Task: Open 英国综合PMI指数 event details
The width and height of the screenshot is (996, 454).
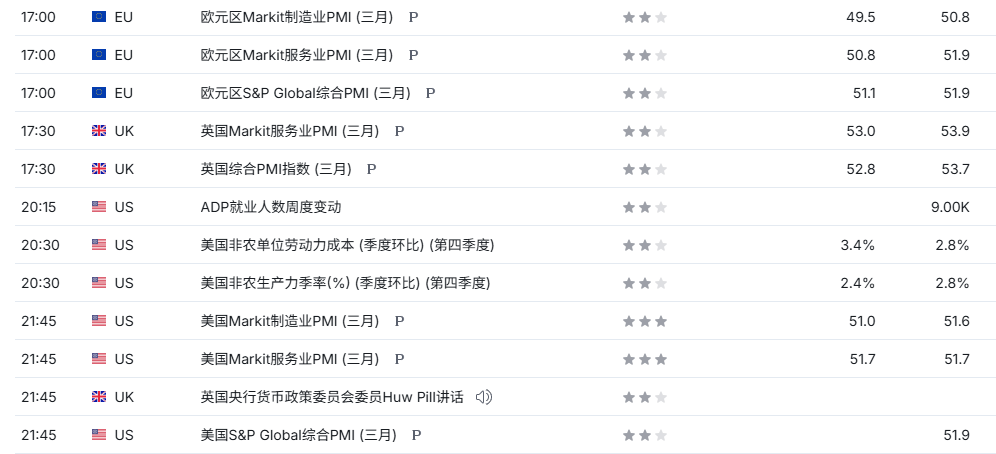Action: 276,169
